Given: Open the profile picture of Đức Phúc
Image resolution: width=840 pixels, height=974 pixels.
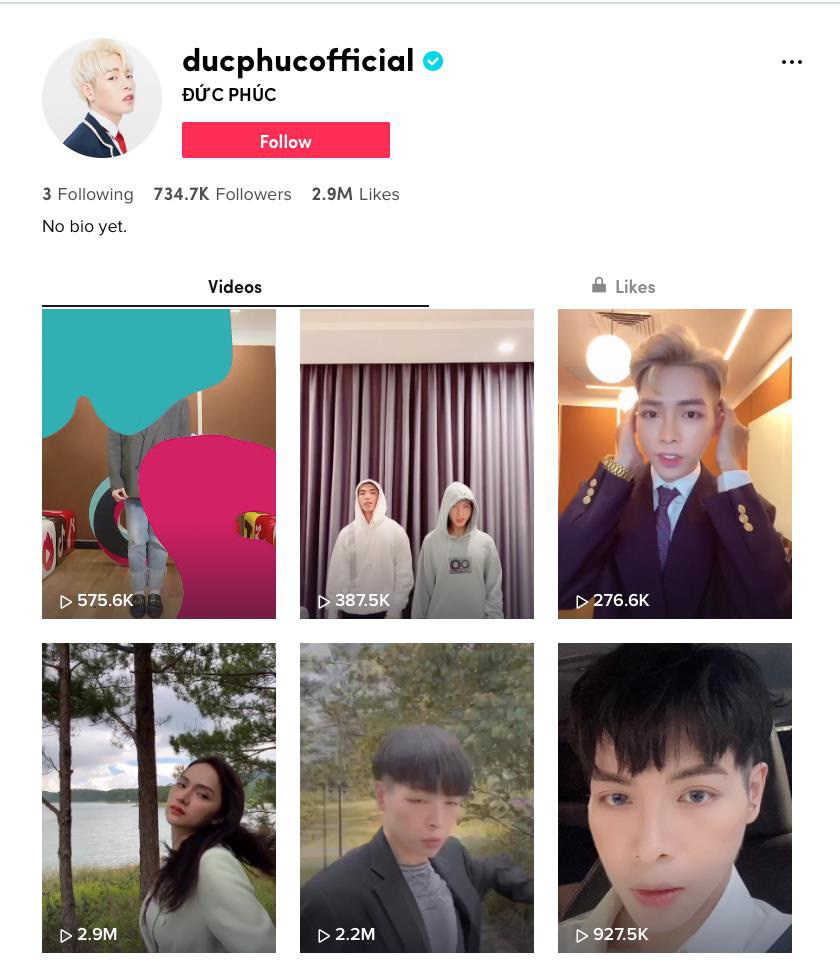Looking at the screenshot, I should coord(102,98).
